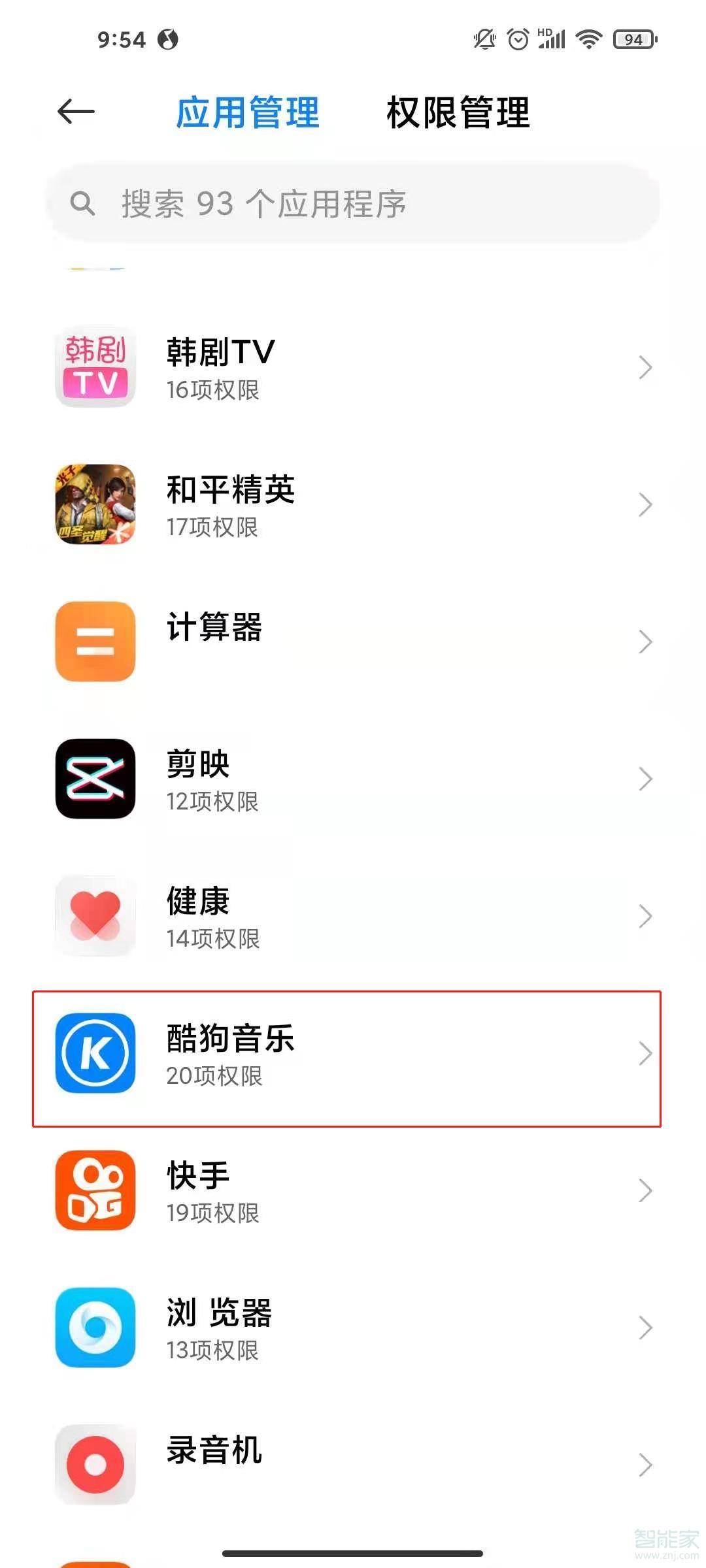The height and width of the screenshot is (1568, 706).
Task: View 计算器 app settings
Action: 353,642
